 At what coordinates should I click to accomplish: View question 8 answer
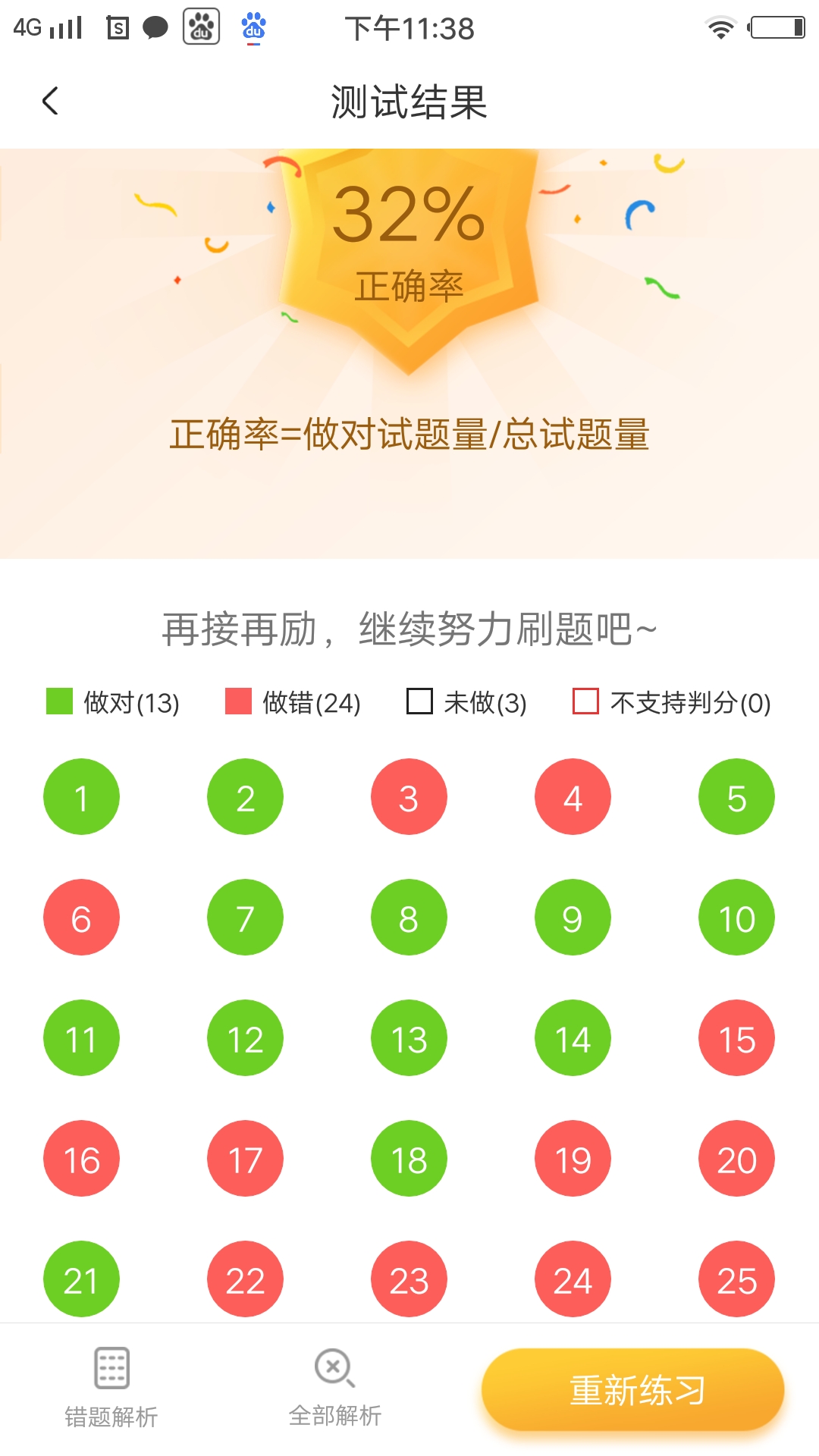(x=409, y=918)
